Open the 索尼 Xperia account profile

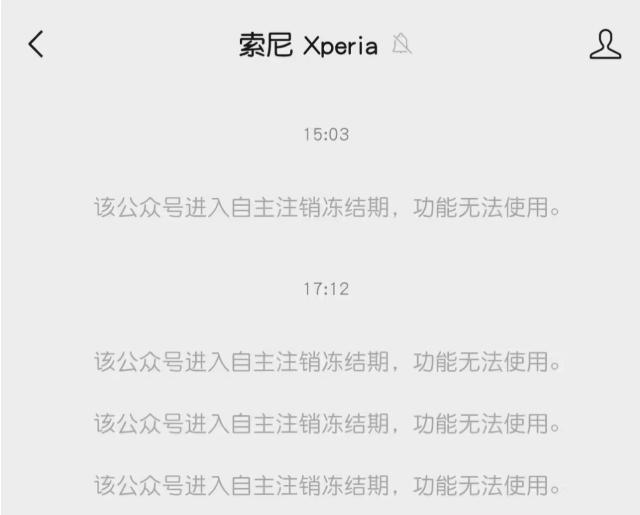tap(604, 44)
